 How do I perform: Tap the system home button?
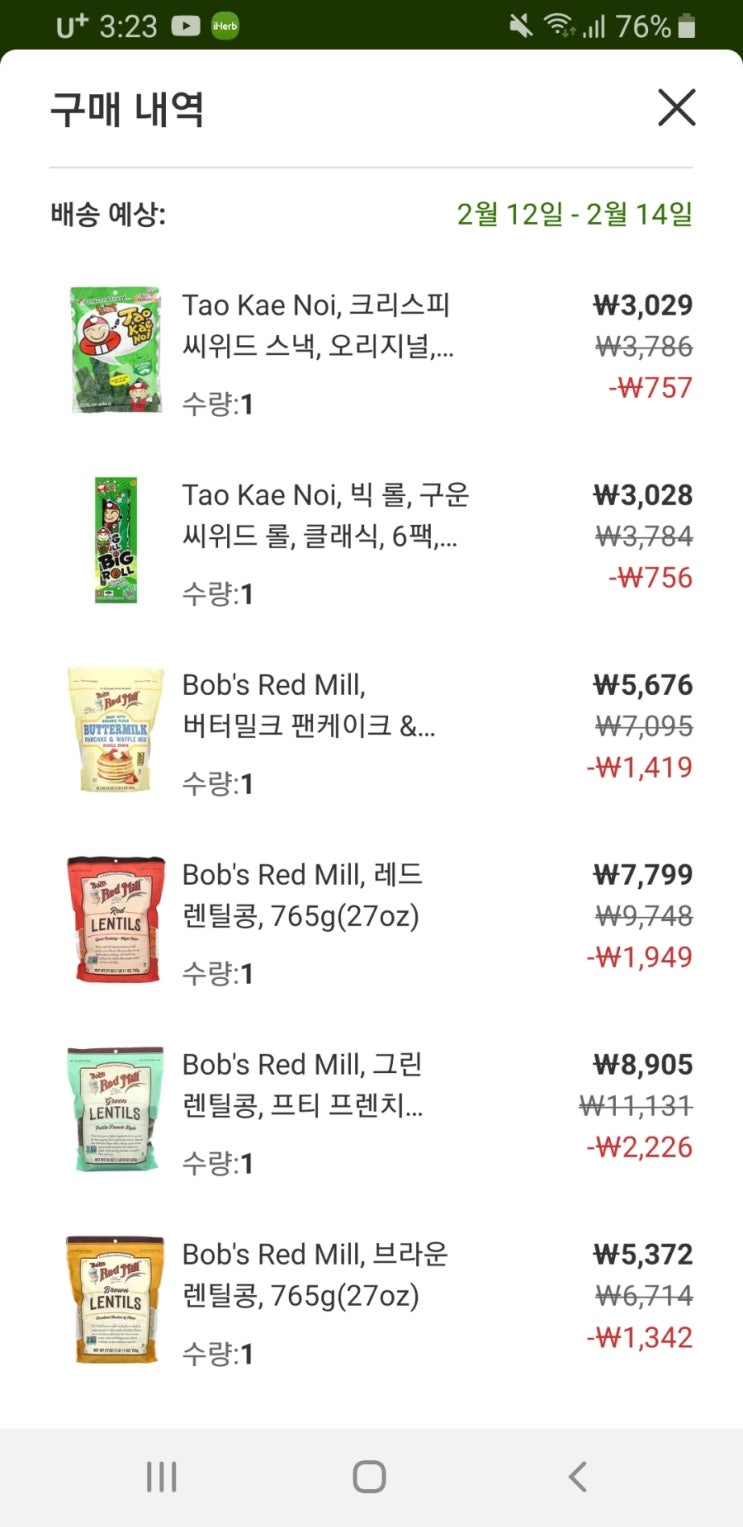[369, 1476]
